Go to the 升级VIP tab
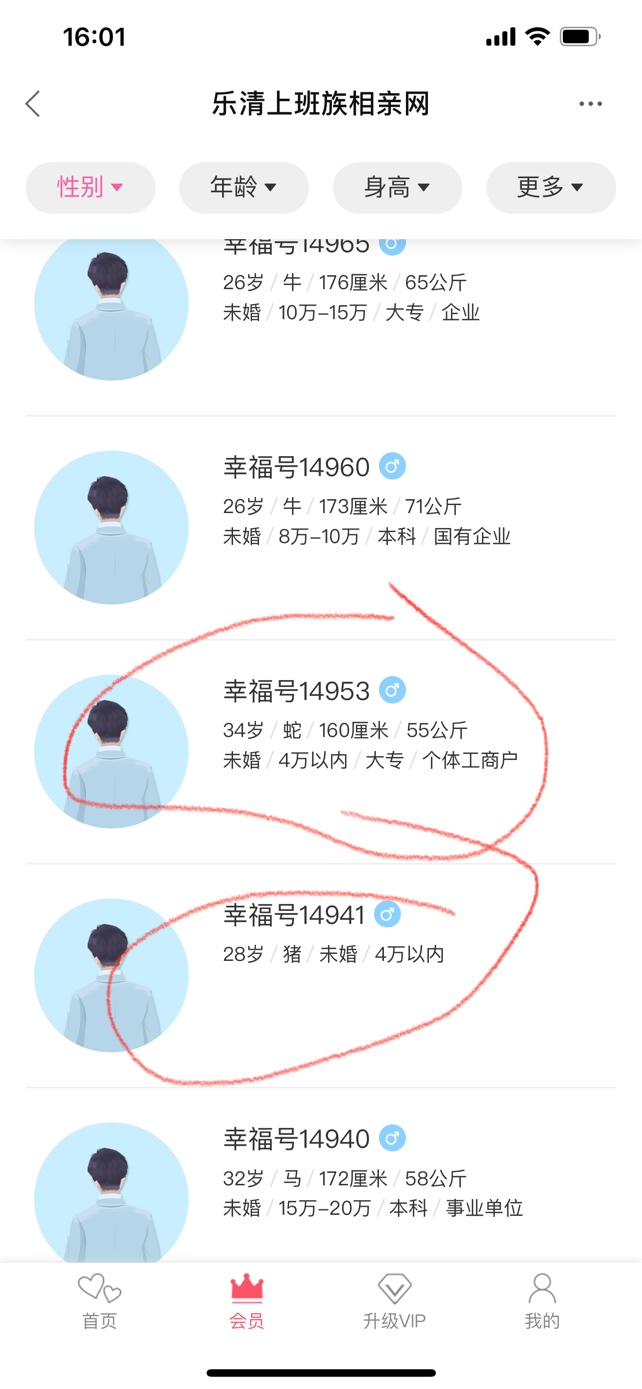The height and width of the screenshot is (1389, 642). tap(394, 1302)
